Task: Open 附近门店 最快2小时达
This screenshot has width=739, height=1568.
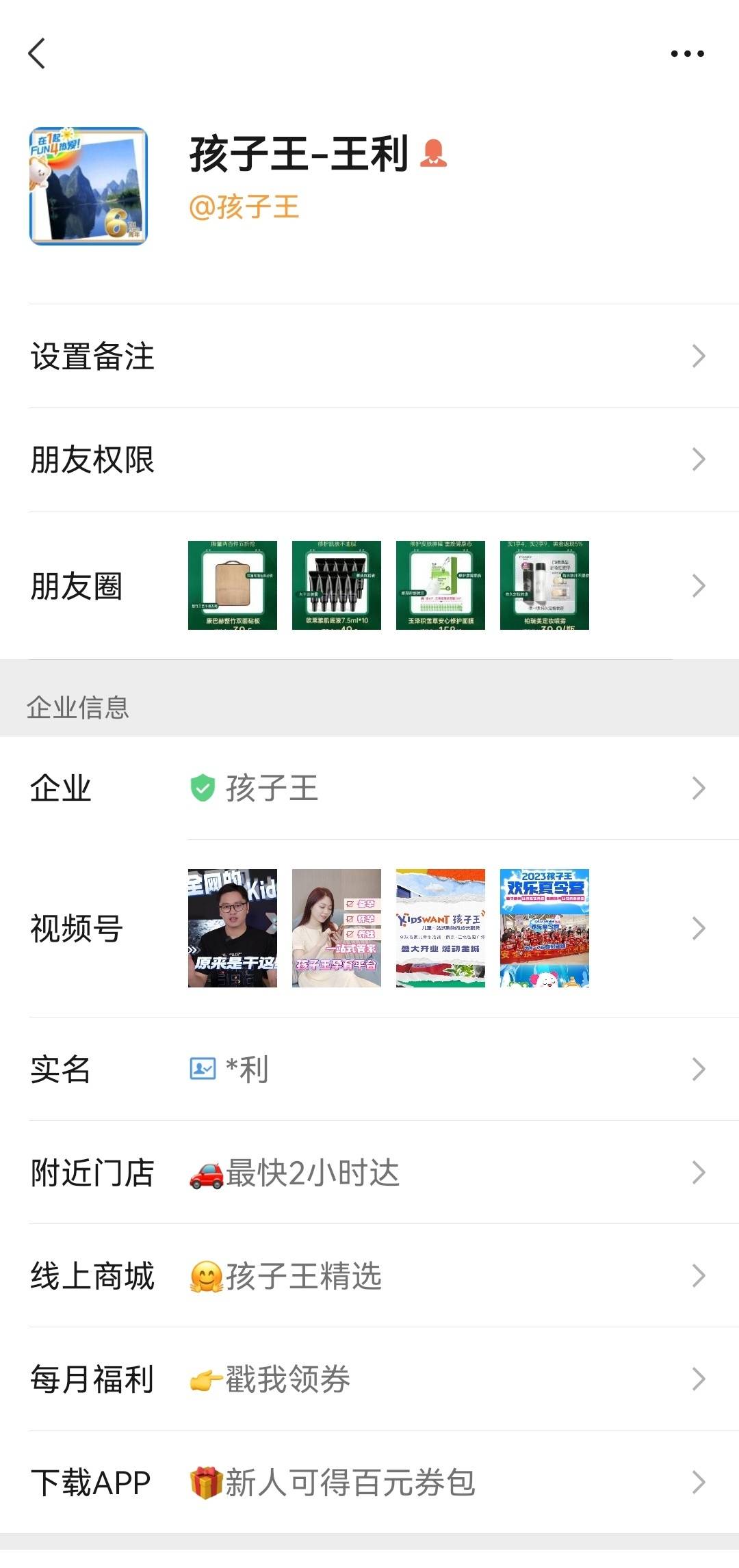Action: [369, 1173]
